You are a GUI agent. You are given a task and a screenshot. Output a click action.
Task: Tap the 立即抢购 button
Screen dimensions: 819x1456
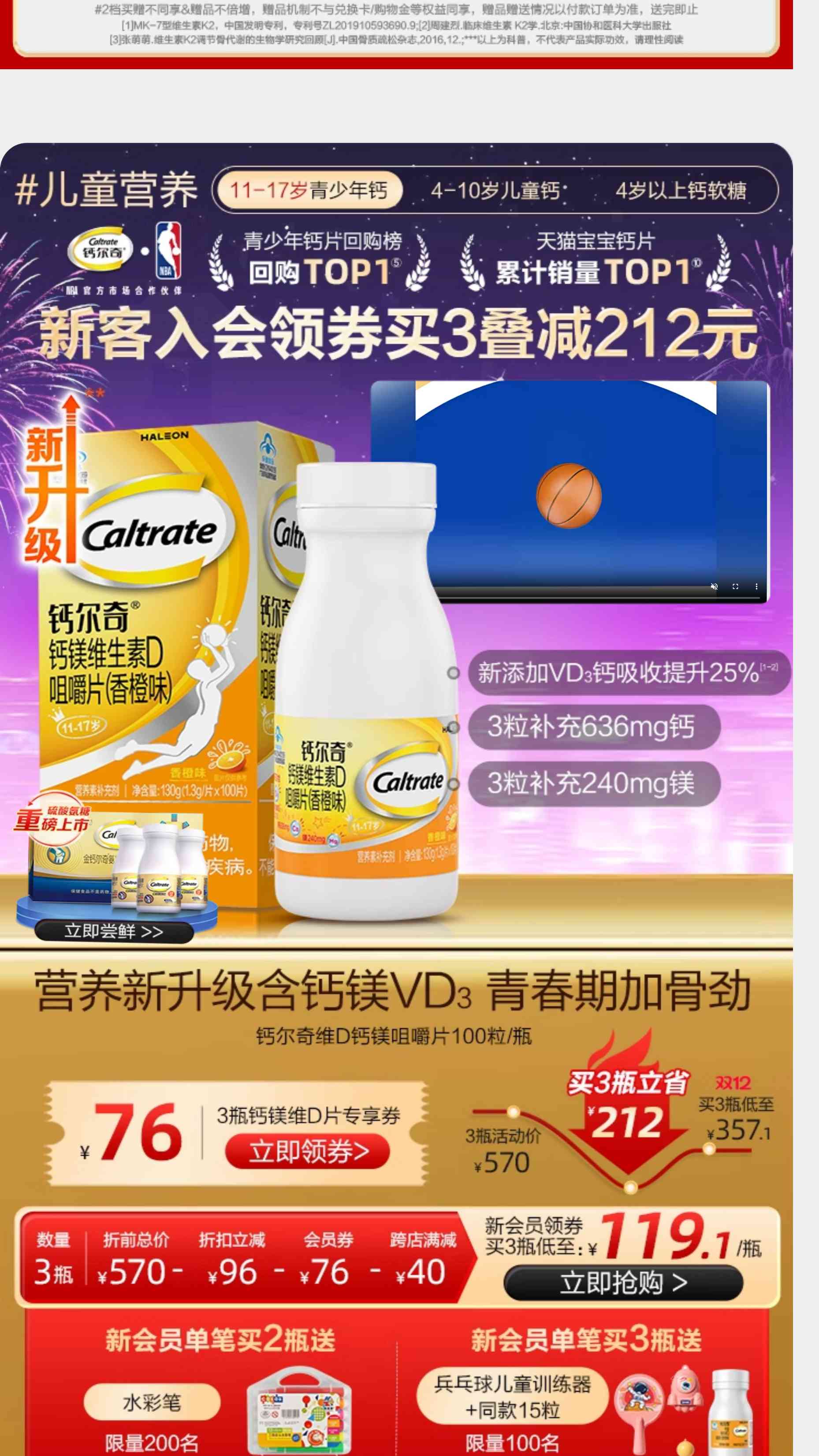click(x=623, y=1283)
